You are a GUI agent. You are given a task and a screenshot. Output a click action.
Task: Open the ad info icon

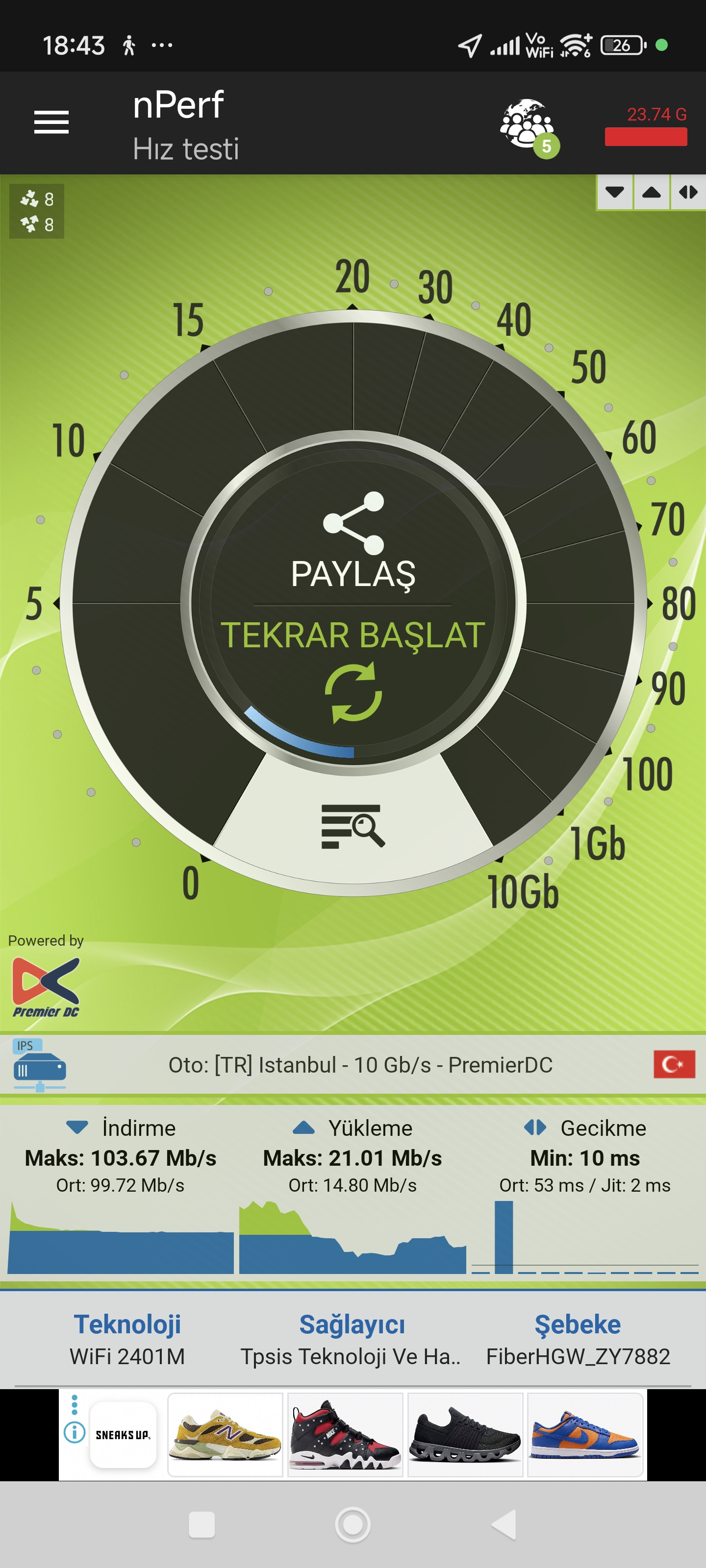75,1432
